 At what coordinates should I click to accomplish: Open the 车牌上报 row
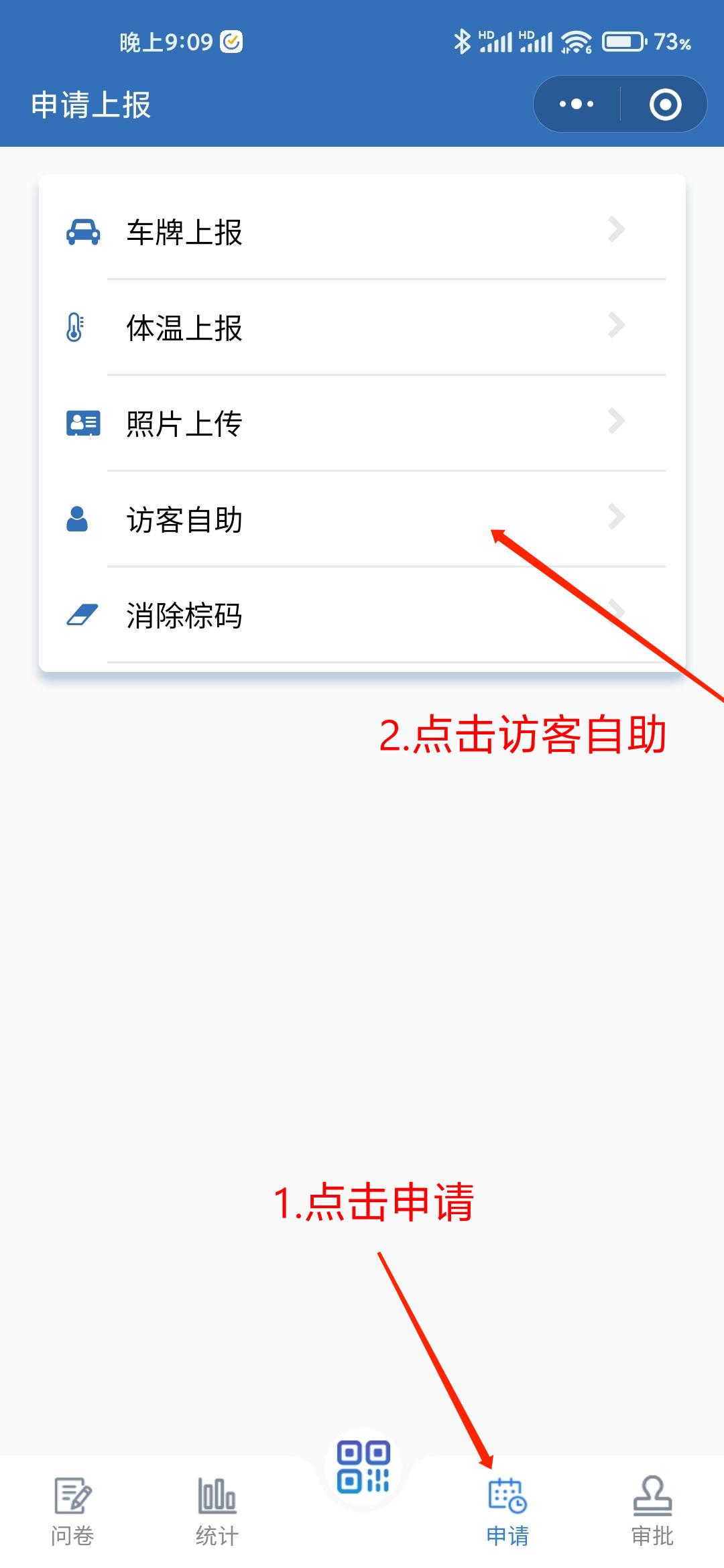(x=362, y=231)
